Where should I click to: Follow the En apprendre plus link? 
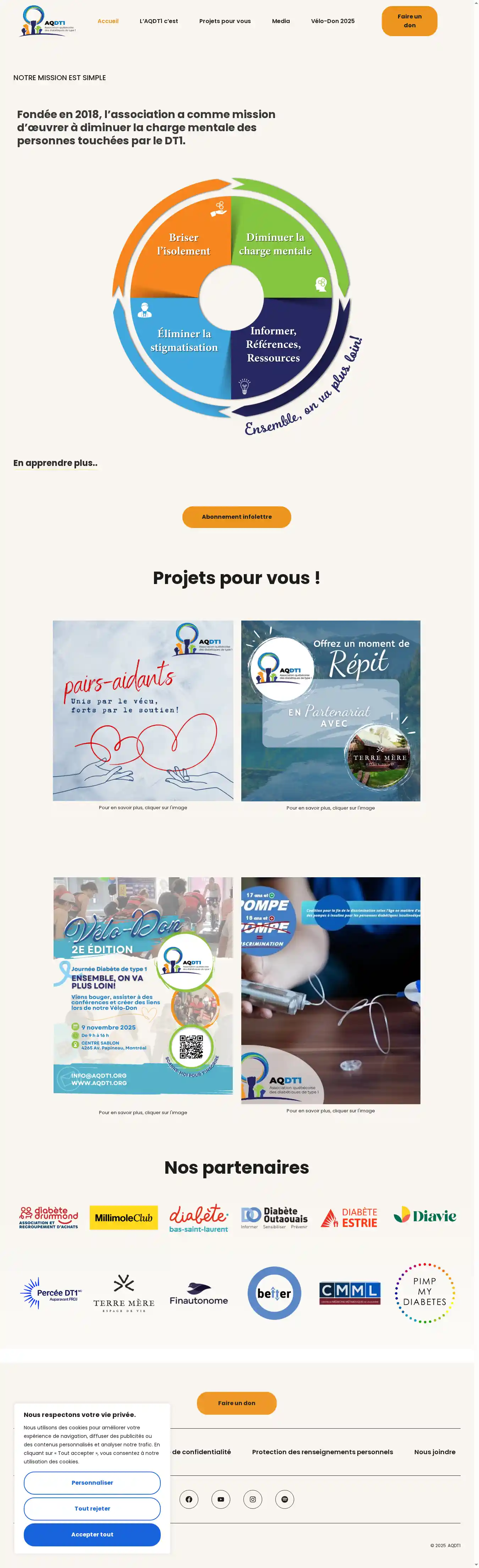point(55,463)
